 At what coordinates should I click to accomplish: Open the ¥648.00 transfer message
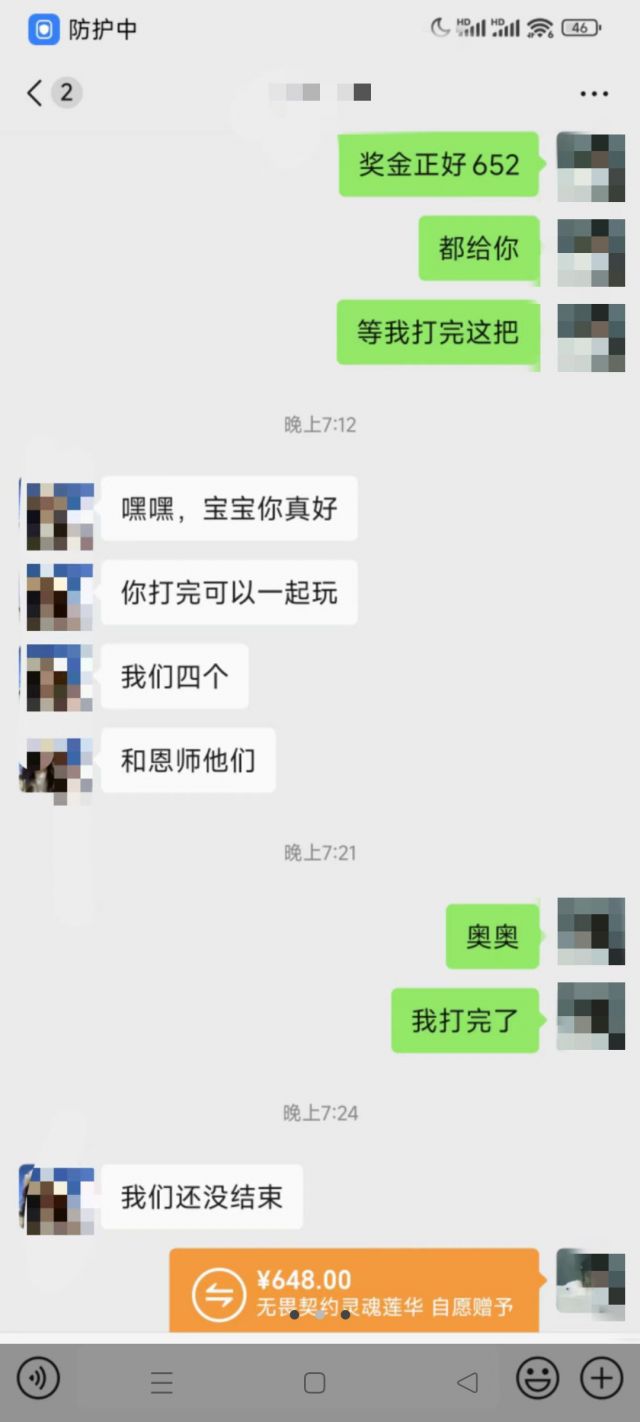pyautogui.click(x=354, y=1290)
